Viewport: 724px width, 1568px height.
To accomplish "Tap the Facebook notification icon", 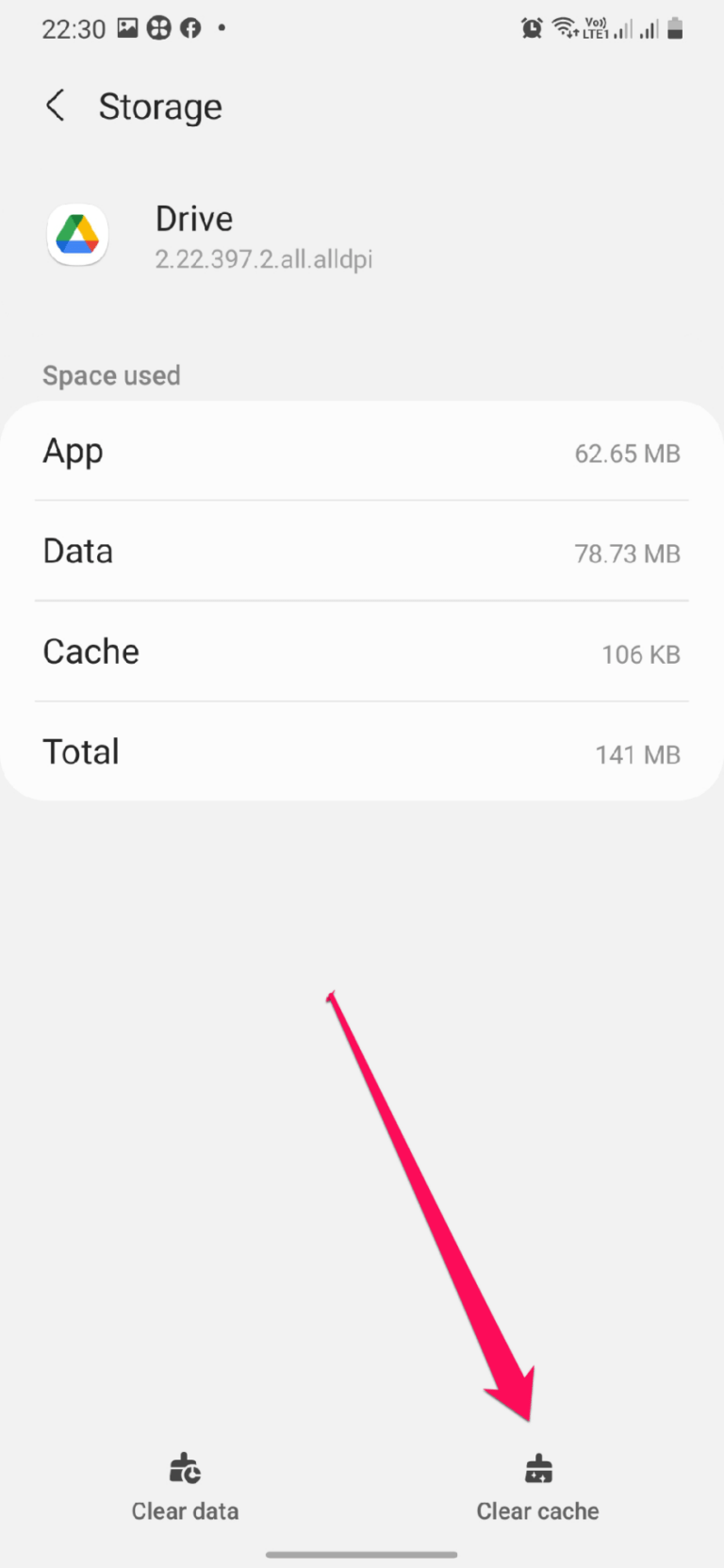I will tap(189, 28).
